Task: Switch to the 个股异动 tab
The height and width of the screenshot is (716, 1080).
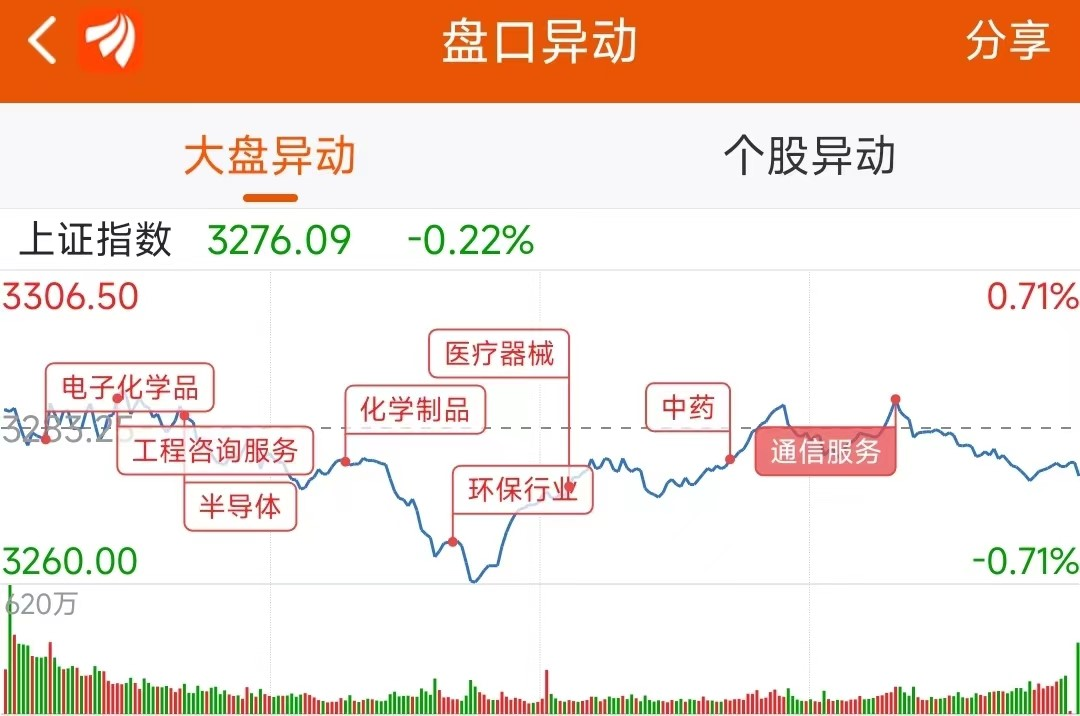Action: coord(809,157)
